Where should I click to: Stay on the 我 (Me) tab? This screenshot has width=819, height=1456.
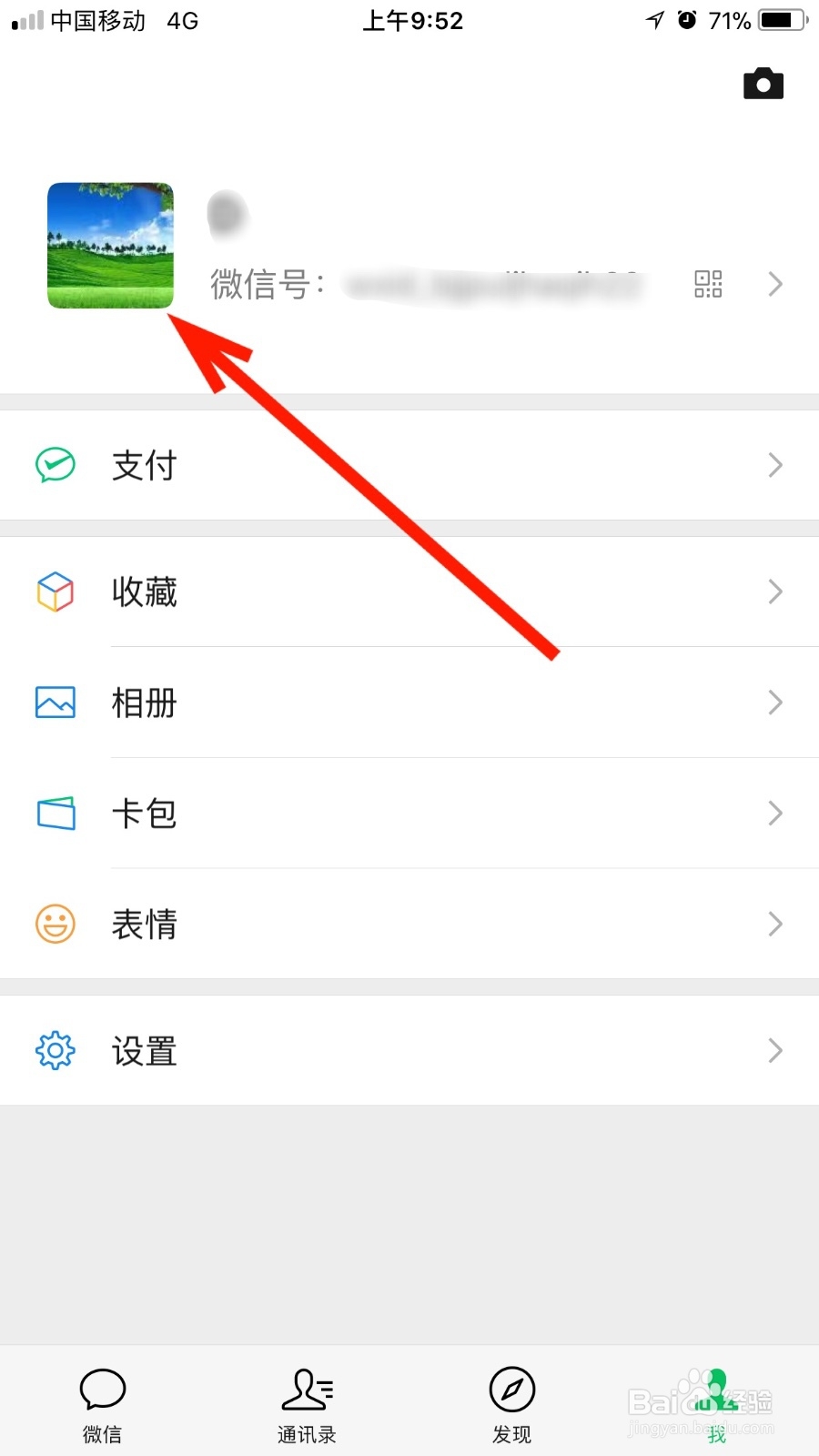[716, 1401]
